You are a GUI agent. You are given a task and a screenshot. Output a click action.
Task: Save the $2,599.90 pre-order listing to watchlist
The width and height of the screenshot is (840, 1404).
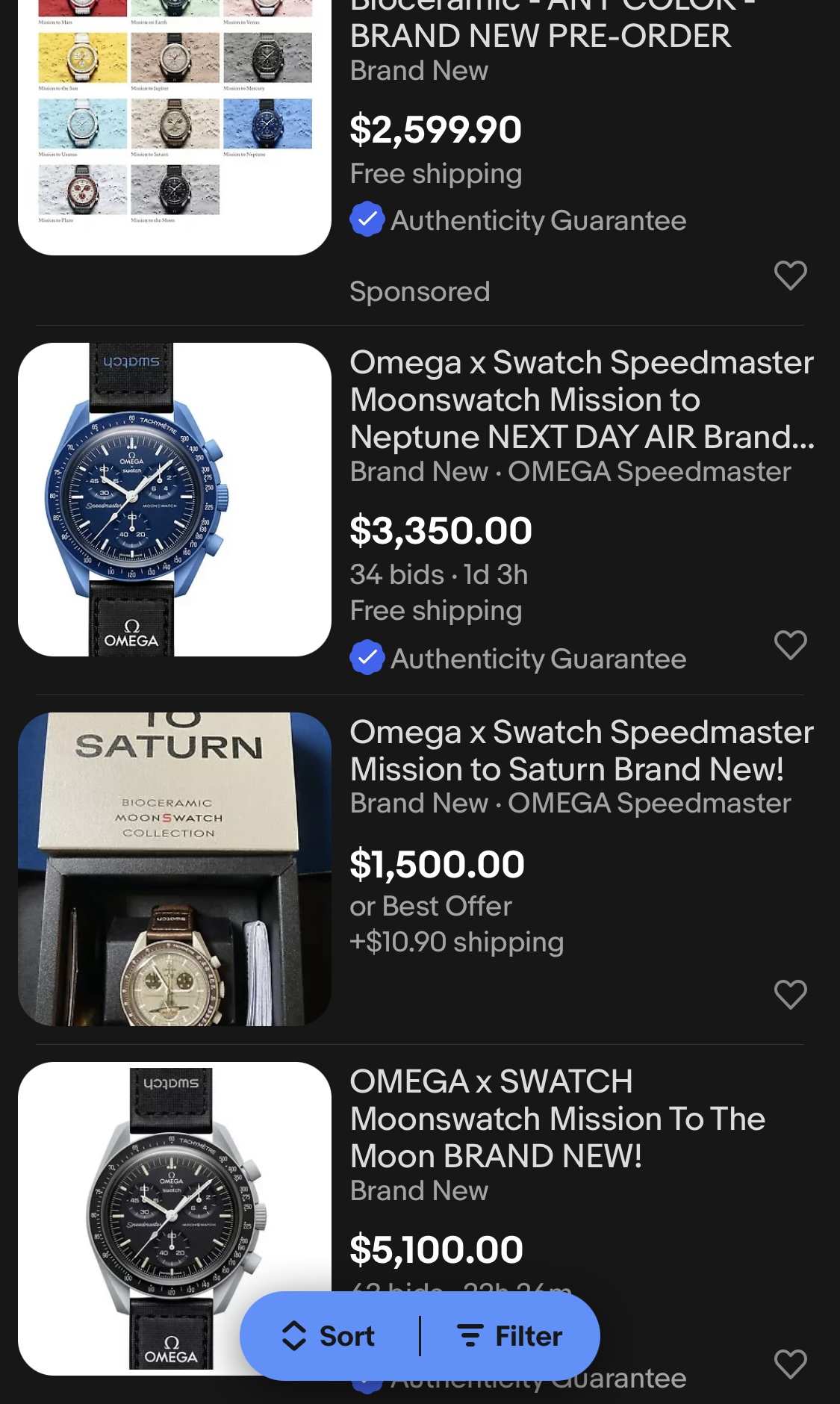790,276
